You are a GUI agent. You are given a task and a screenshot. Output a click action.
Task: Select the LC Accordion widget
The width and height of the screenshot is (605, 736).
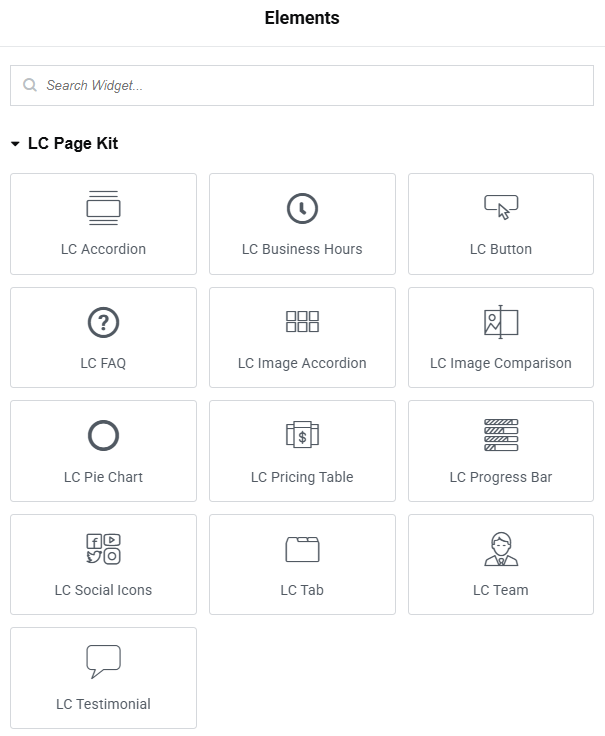[x=103, y=224]
